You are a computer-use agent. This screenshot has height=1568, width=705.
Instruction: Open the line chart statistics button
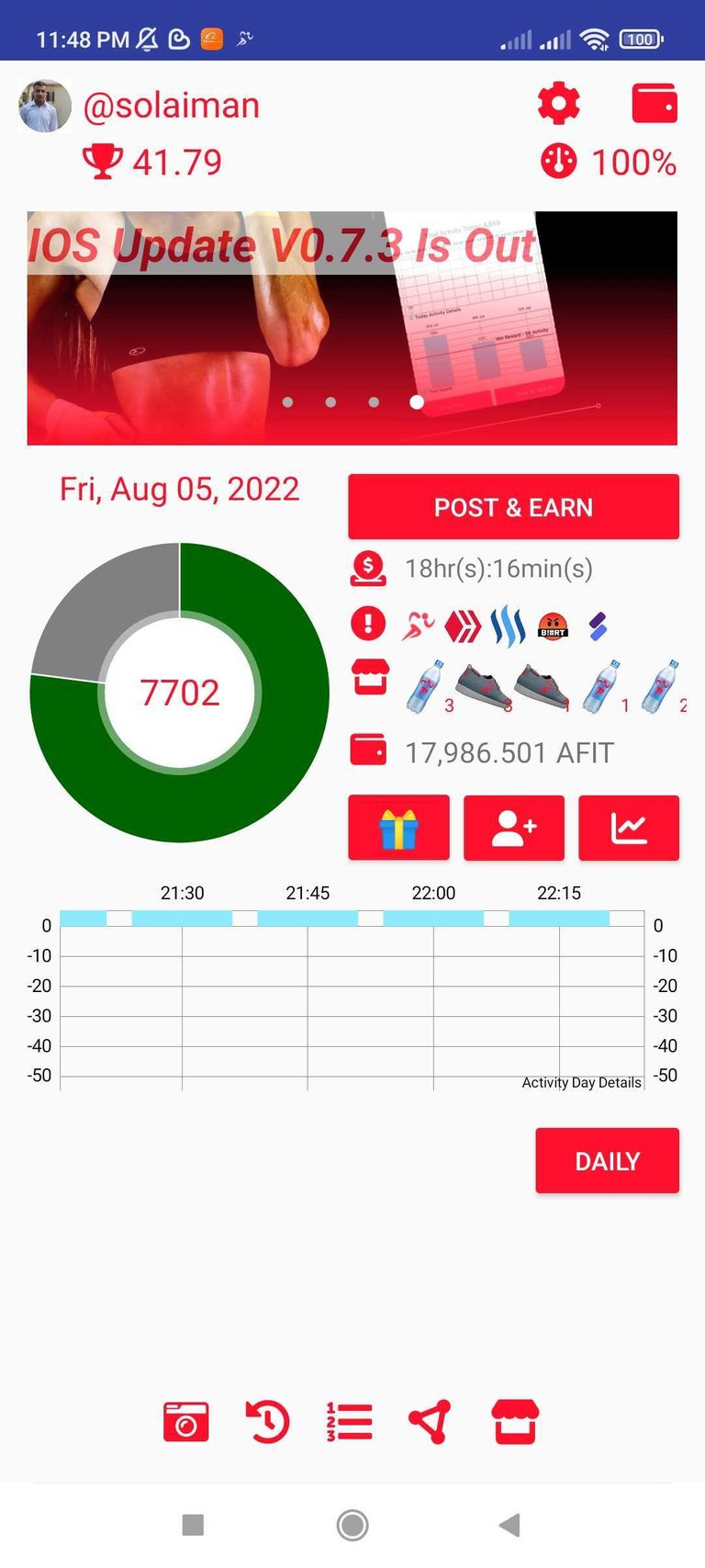tap(629, 828)
